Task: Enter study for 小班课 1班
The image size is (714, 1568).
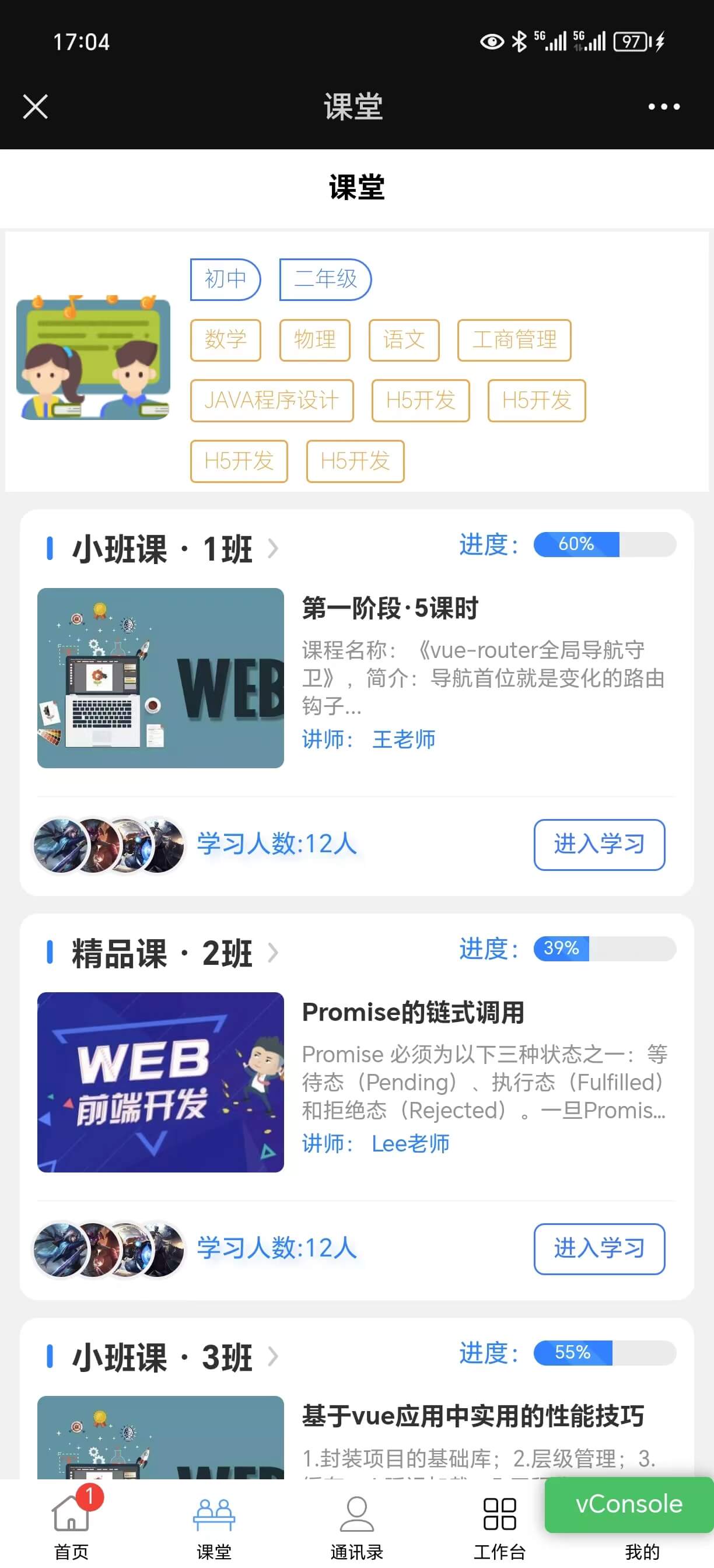Action: click(599, 844)
